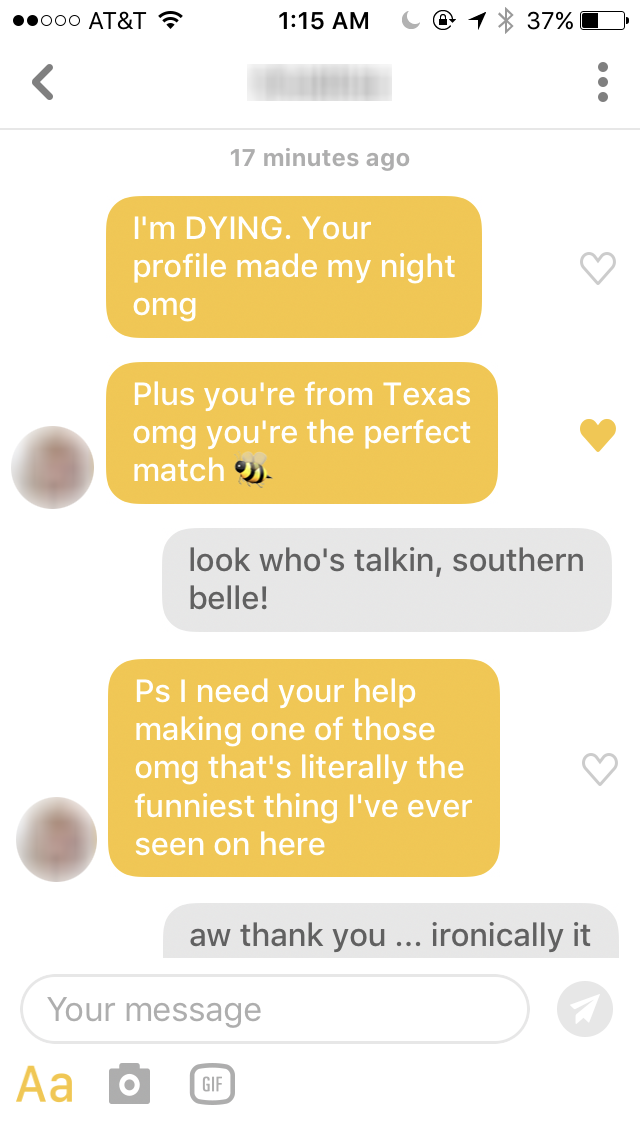Image resolution: width=640 pixels, height=1124 pixels.
Task: Open the Aa text formatting option
Action: [45, 1084]
